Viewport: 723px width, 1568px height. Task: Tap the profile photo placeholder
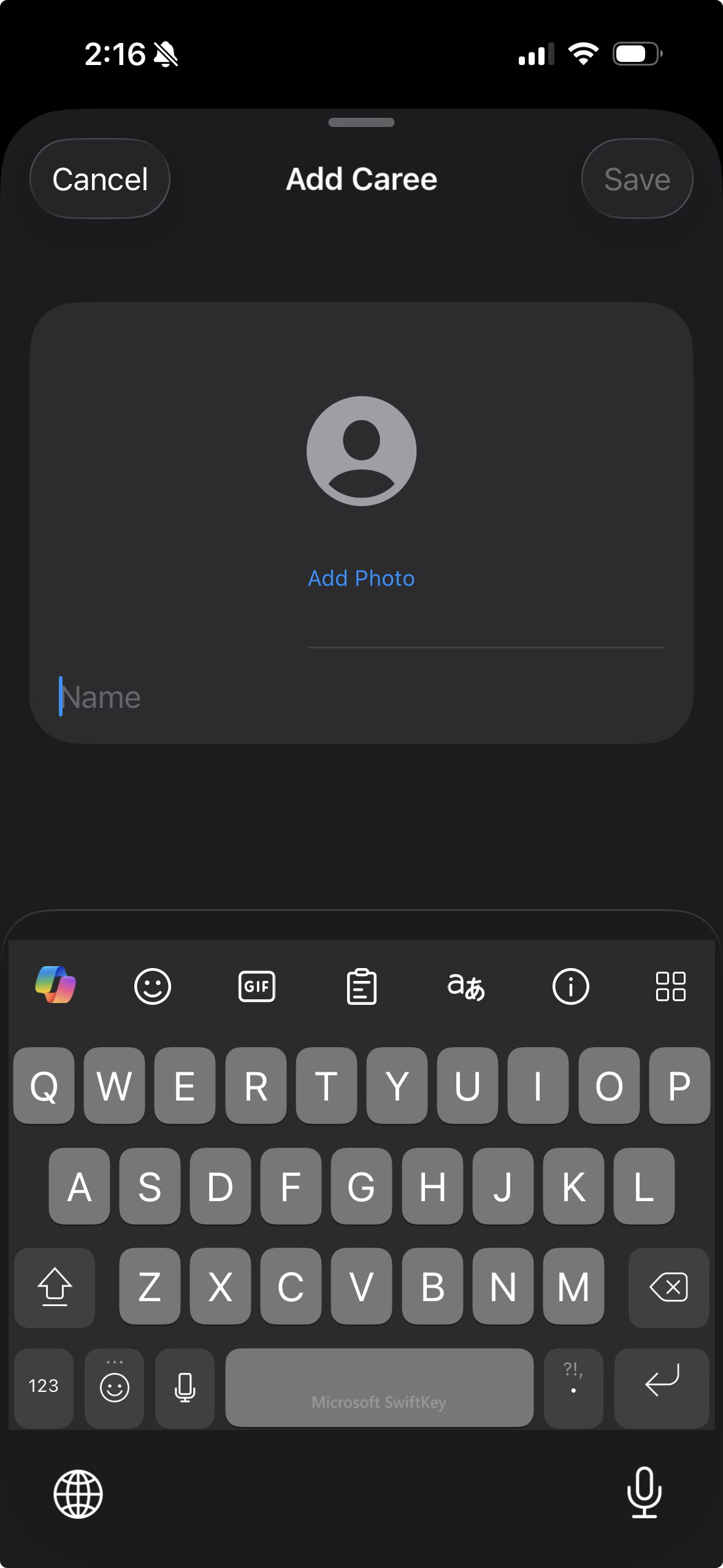tap(361, 451)
